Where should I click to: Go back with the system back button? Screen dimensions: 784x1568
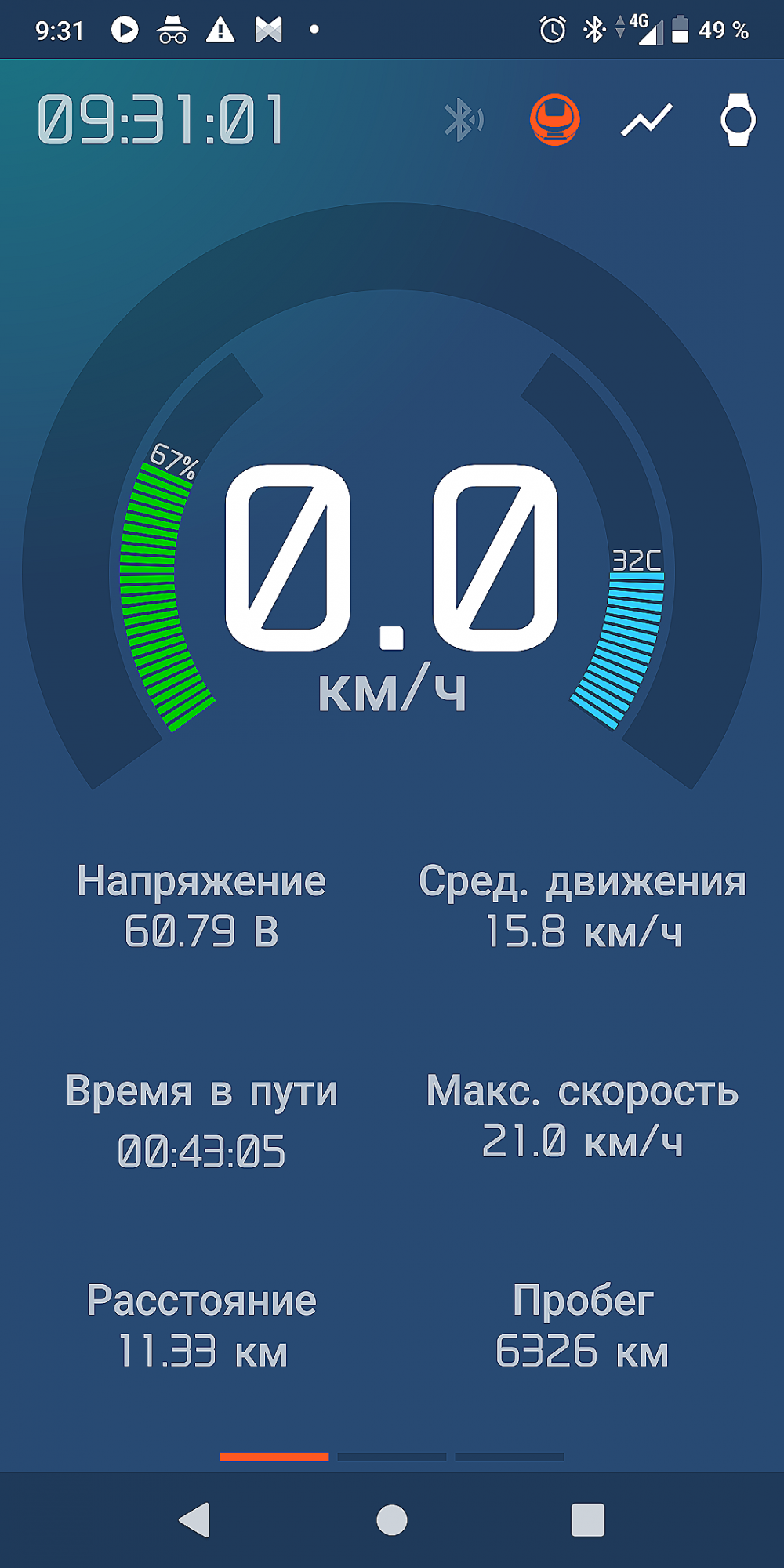(x=194, y=1520)
